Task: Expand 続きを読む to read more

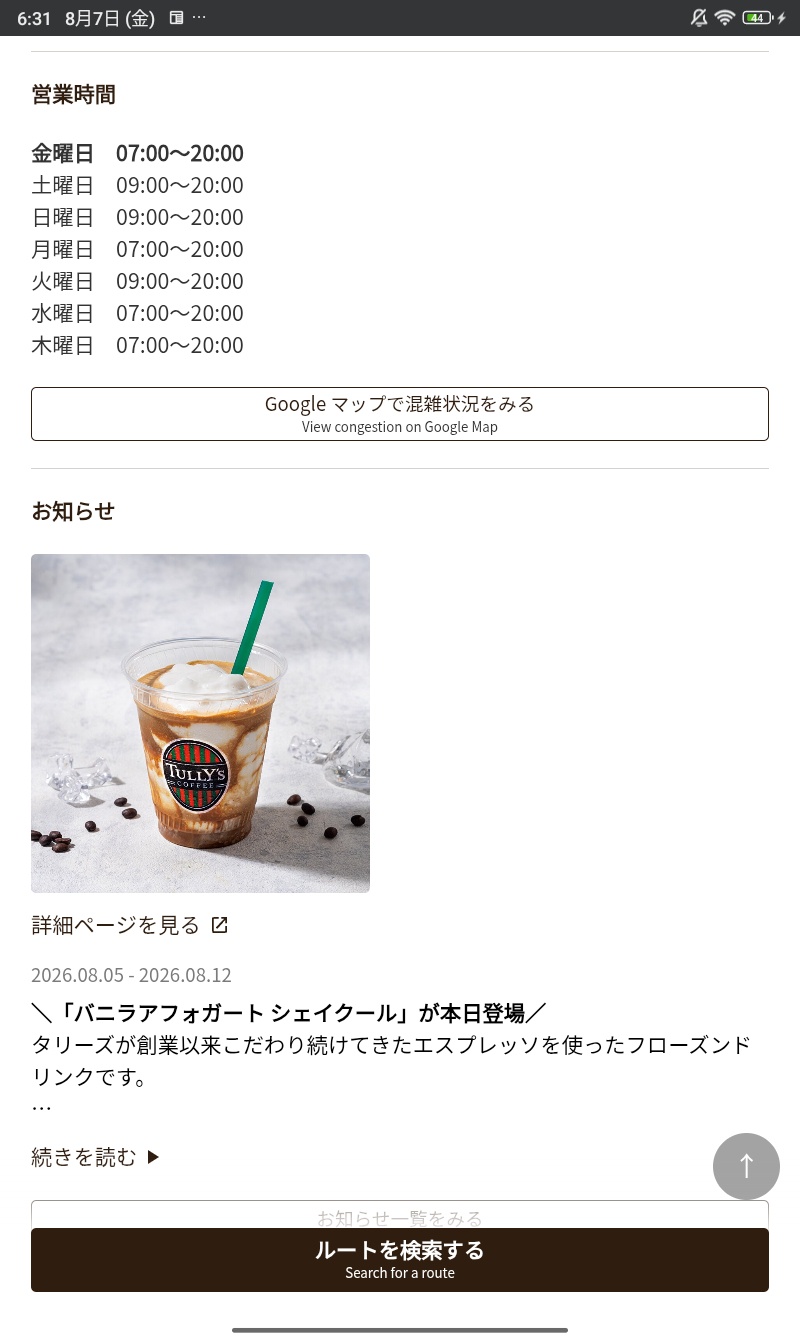Action: (96, 1157)
